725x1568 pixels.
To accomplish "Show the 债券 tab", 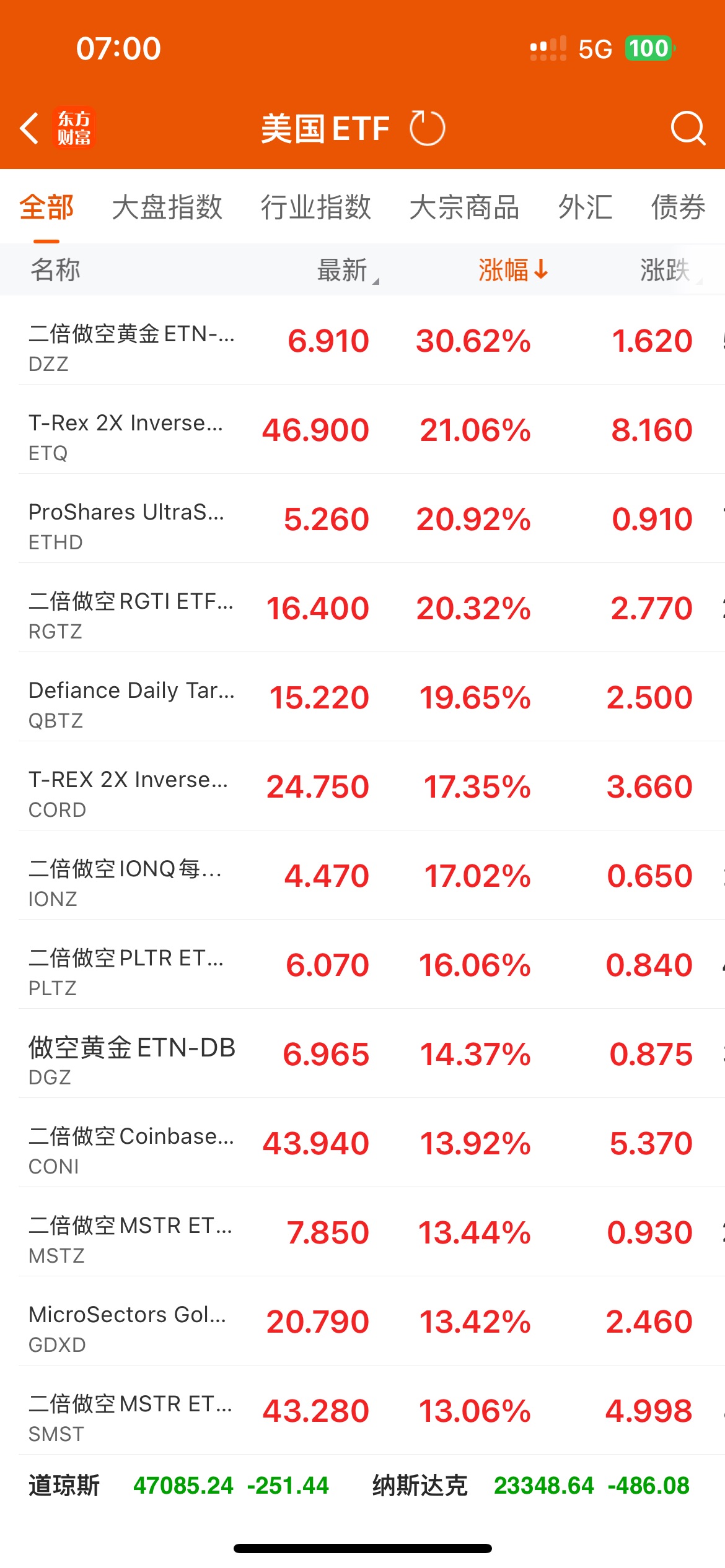I will pyautogui.click(x=678, y=207).
